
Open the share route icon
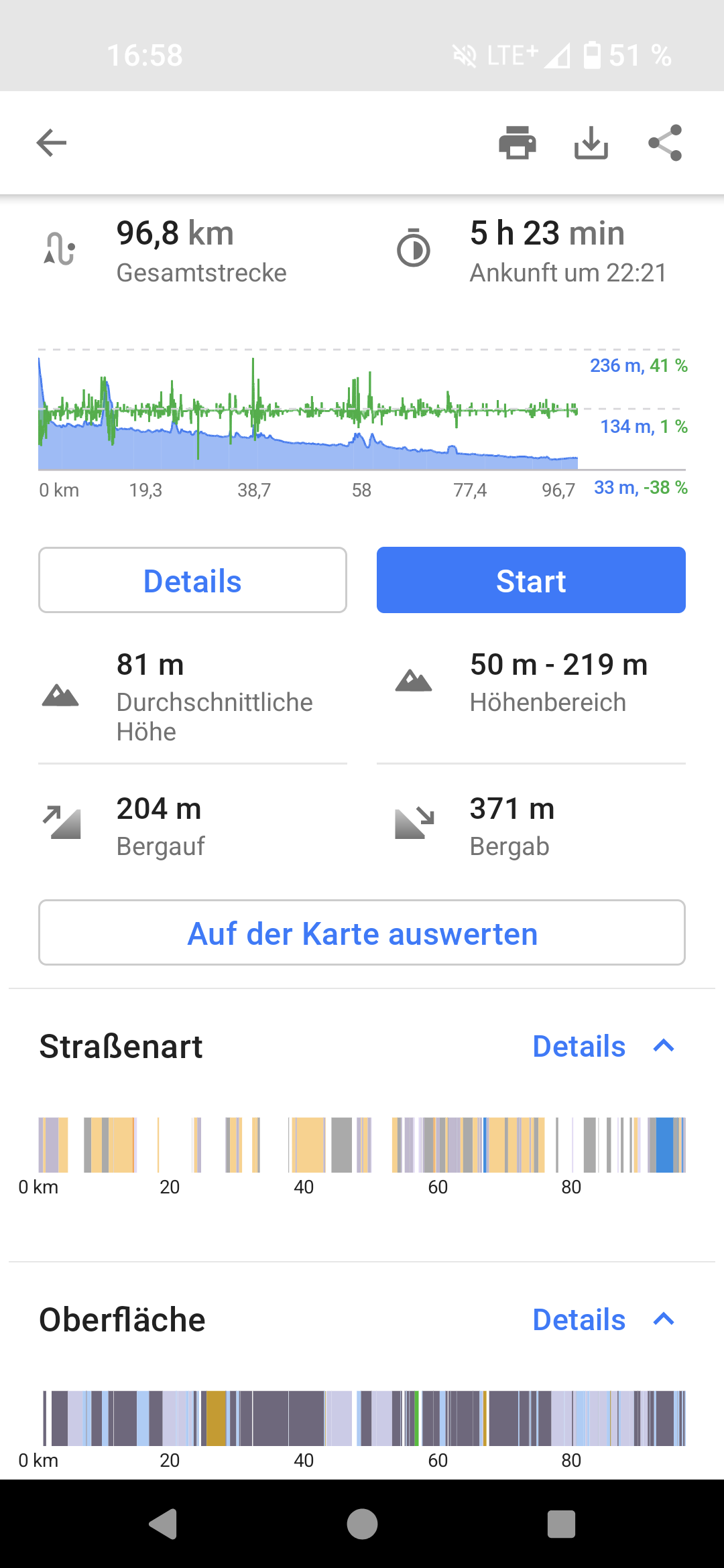(664, 142)
